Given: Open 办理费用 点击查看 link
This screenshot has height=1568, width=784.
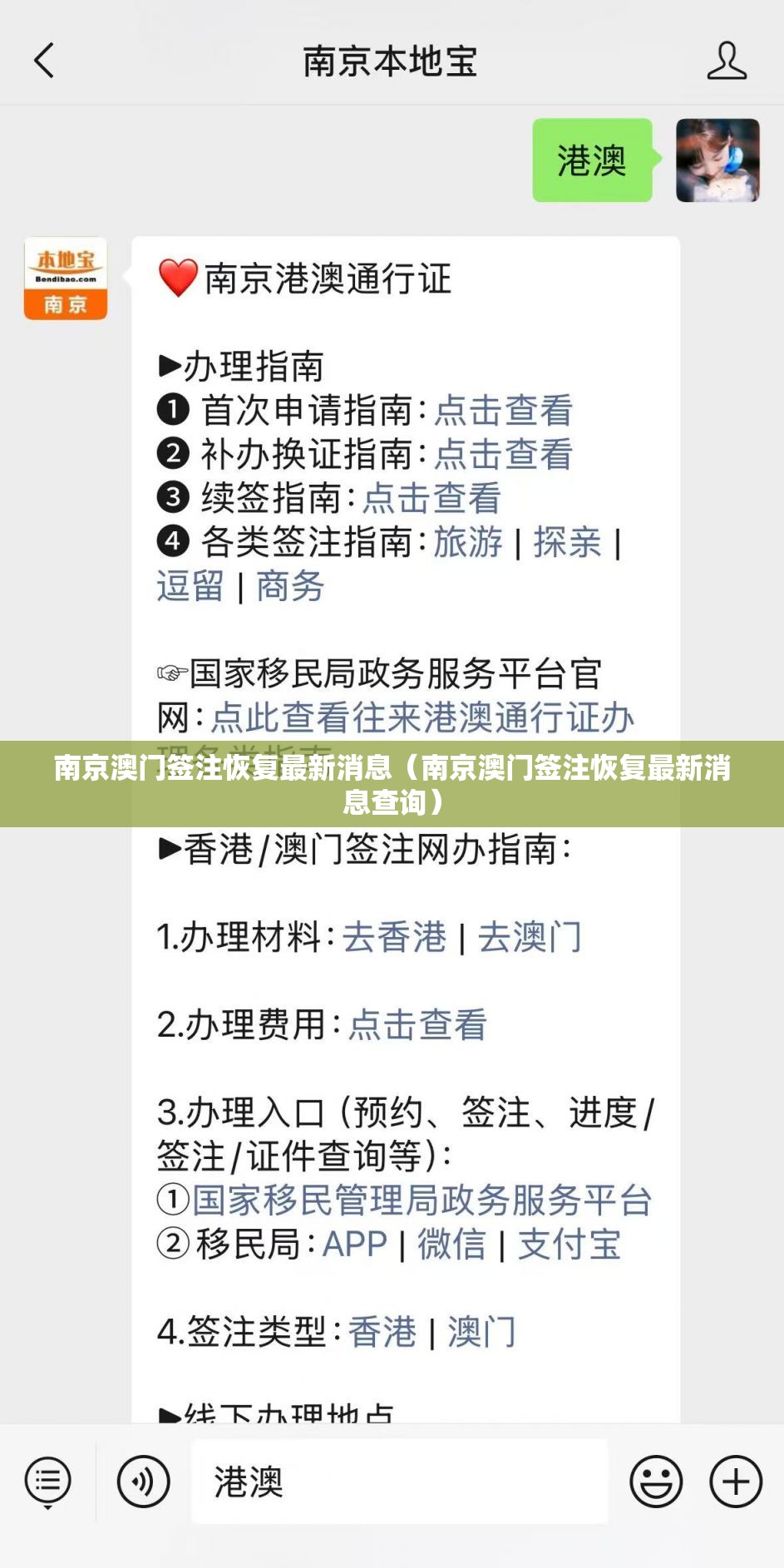Looking at the screenshot, I should click(x=417, y=1024).
